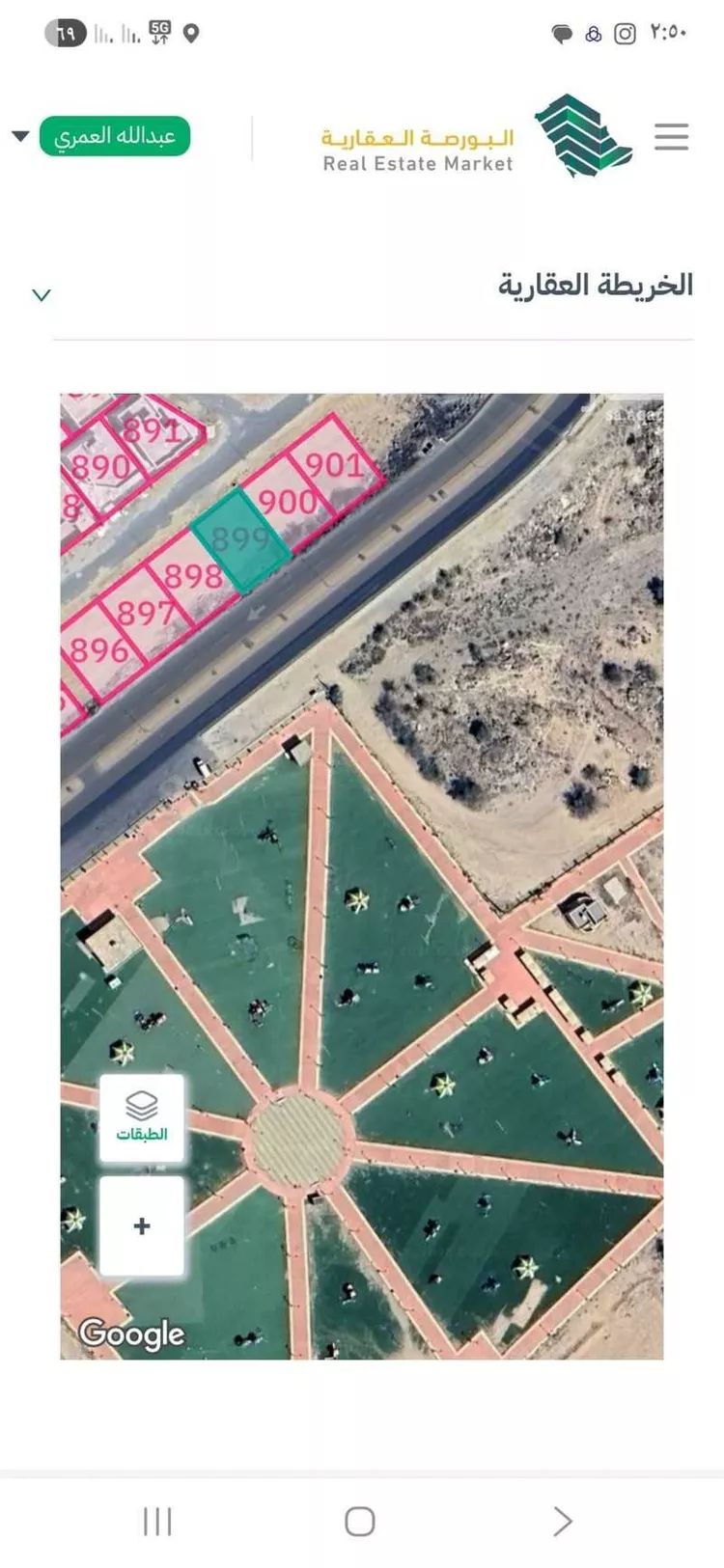Select parcel 899 on the map
Screen dimensions: 724x1568
coord(239,538)
